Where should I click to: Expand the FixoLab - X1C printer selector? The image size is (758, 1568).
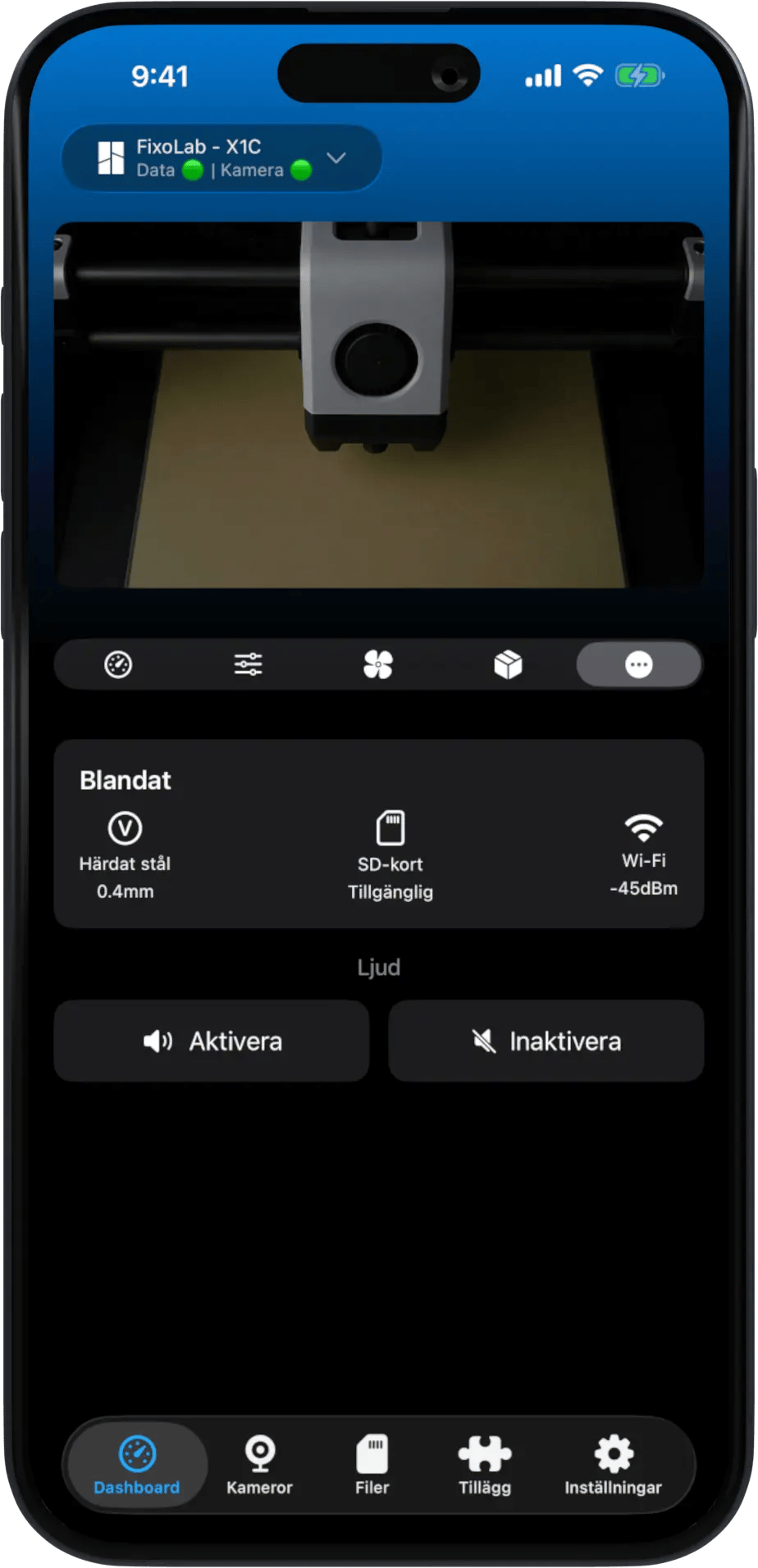221,157
